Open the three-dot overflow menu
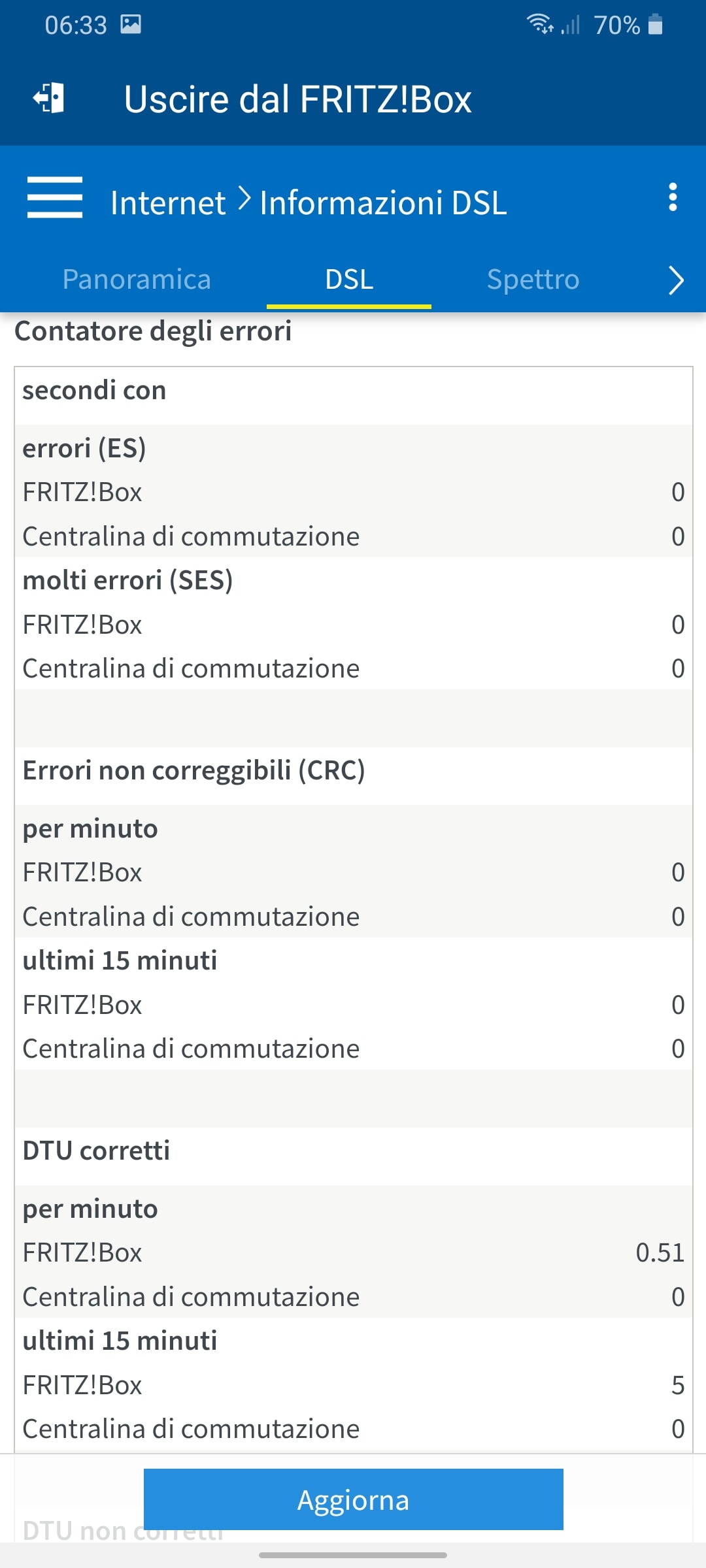 point(673,197)
